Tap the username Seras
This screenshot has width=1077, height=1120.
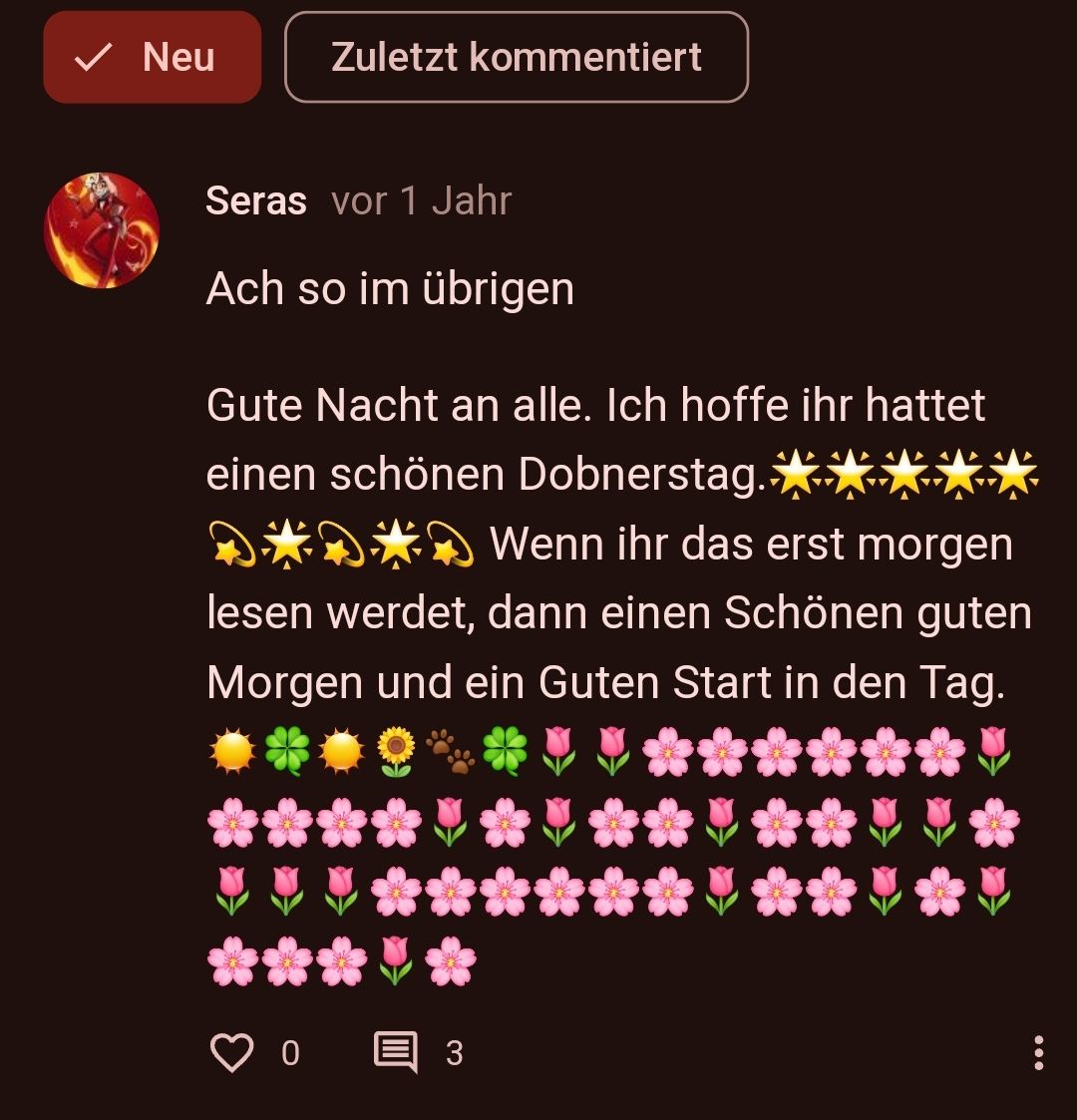(256, 201)
